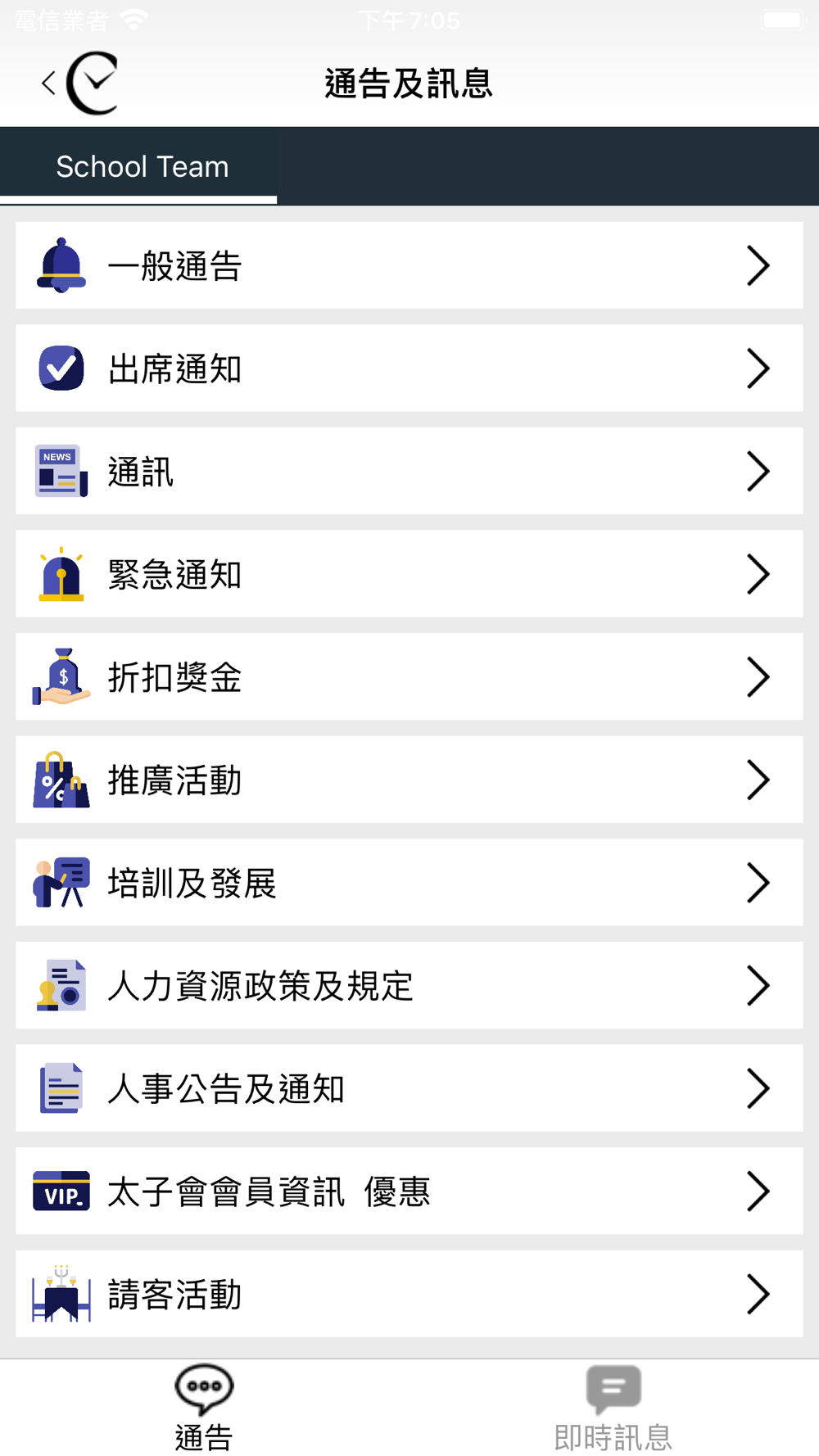Go back using the top-left arrow
This screenshot has height=1456, width=819.
tap(49, 83)
